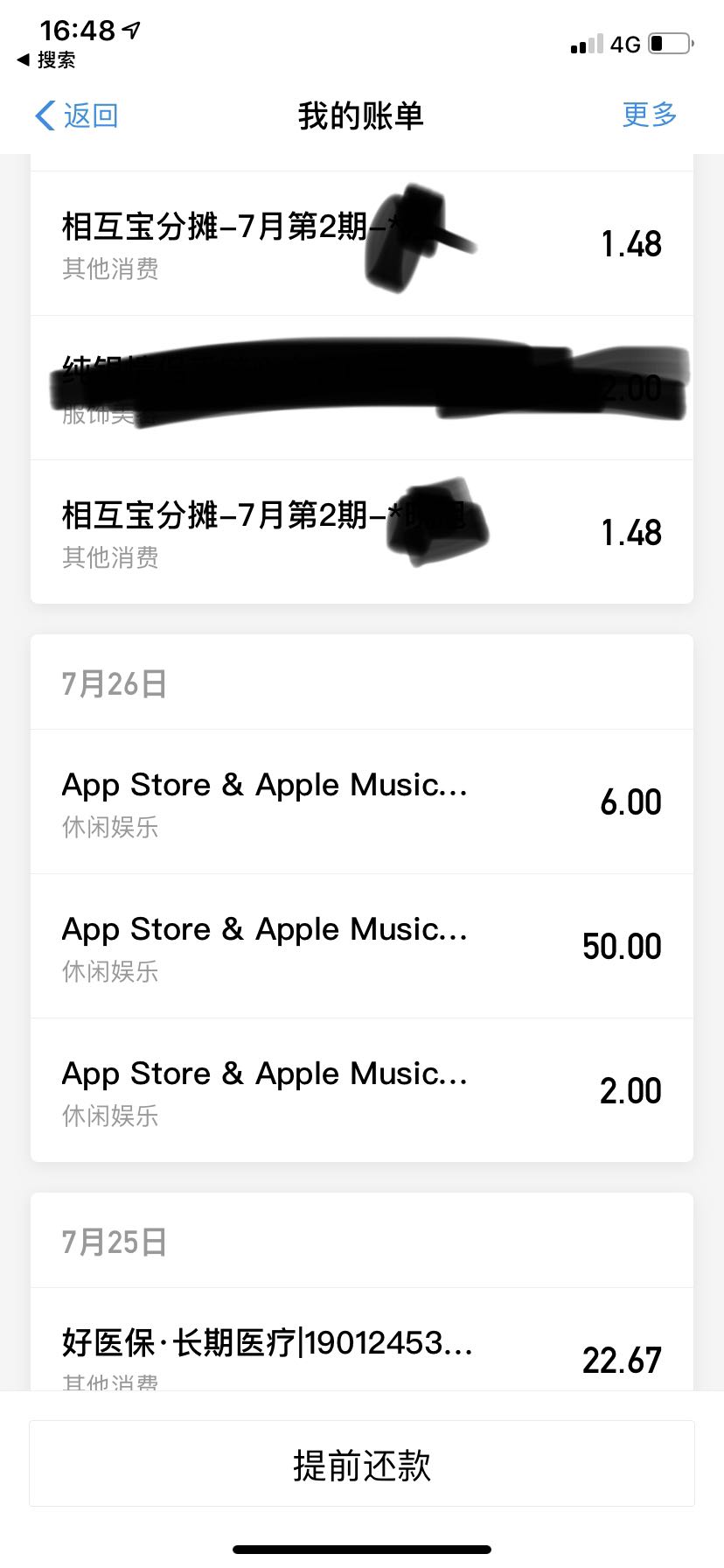Return to 搜索 via the status bar breadcrumb
Screen dimensions: 724x1568
46,59
